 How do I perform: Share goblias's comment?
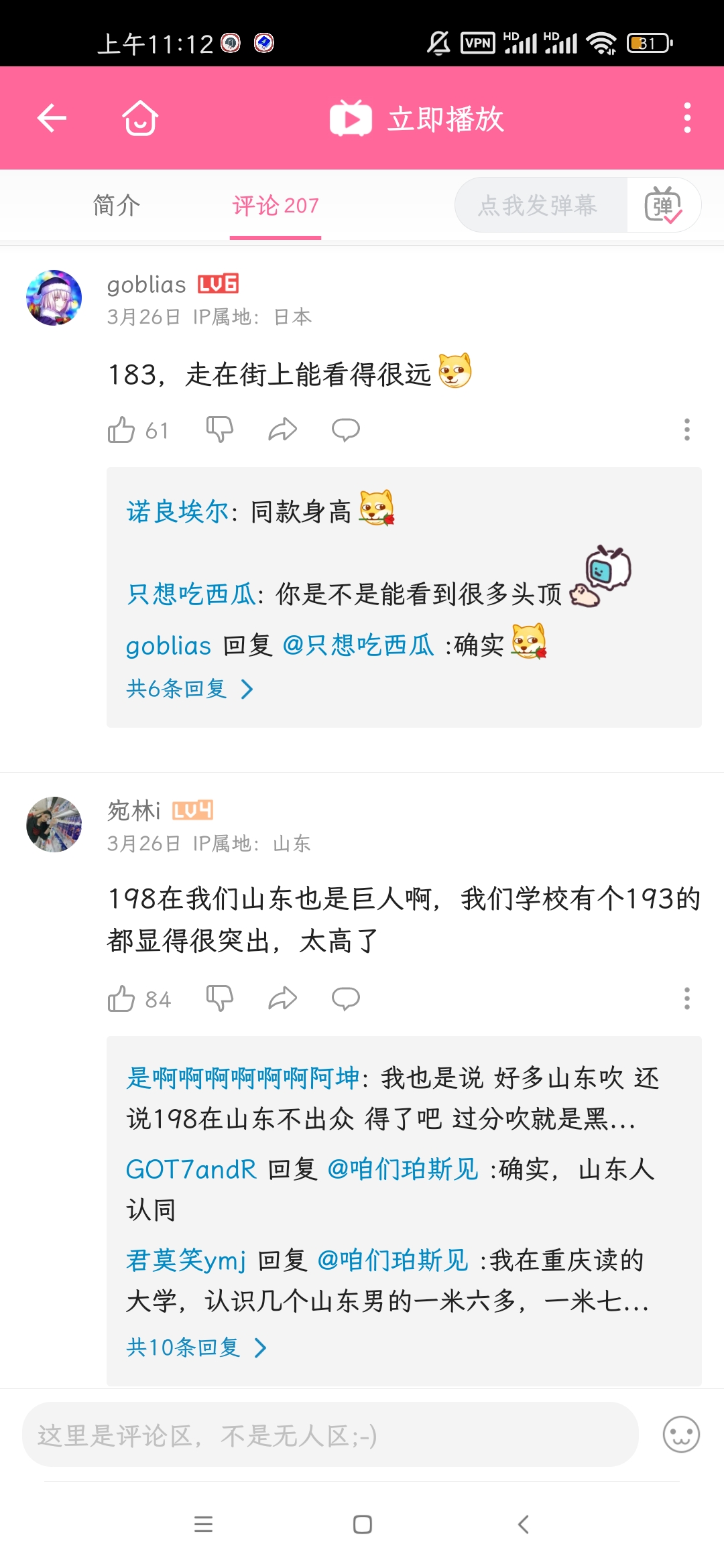(283, 430)
